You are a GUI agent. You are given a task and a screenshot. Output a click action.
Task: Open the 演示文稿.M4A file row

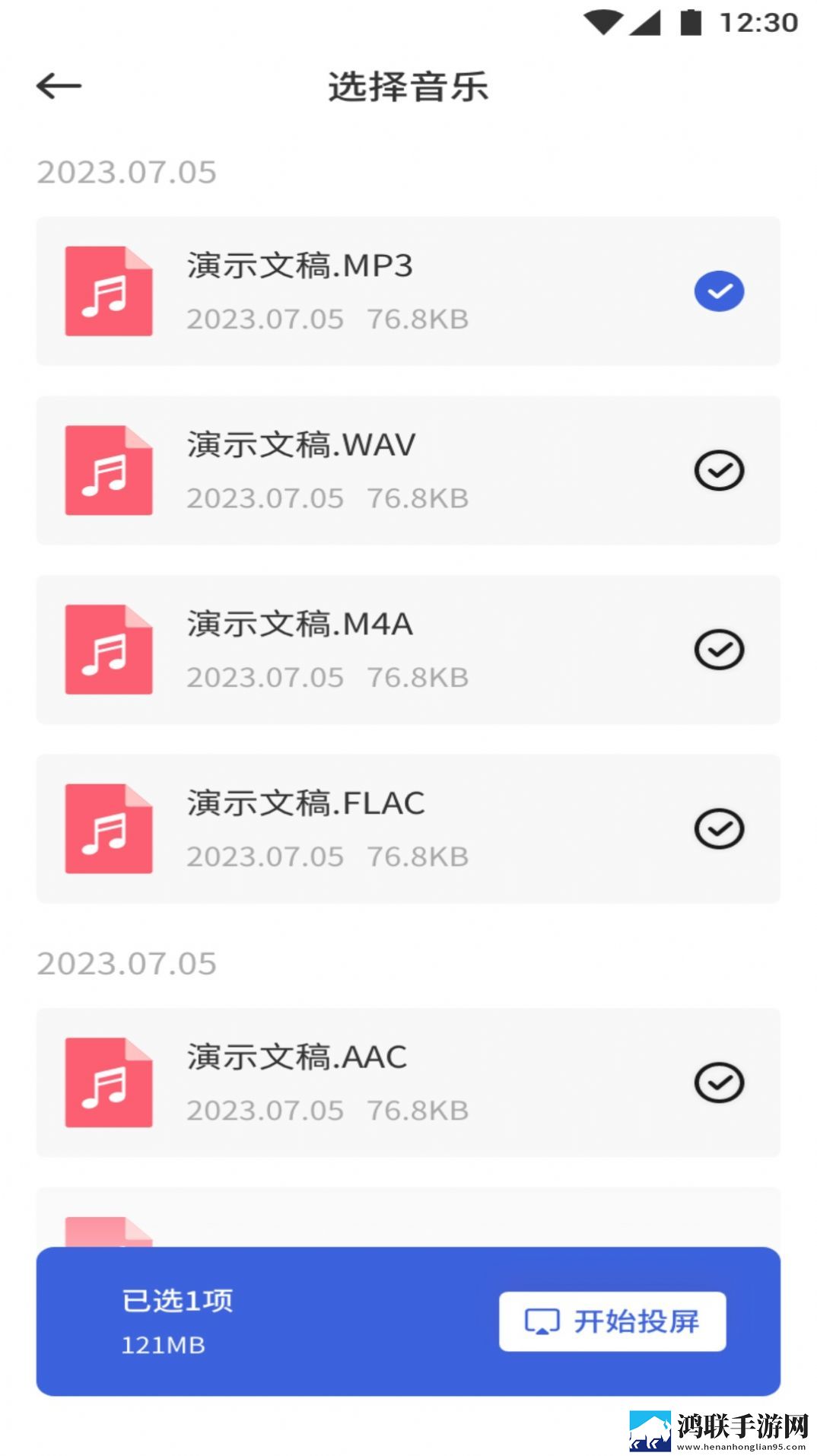[x=408, y=650]
